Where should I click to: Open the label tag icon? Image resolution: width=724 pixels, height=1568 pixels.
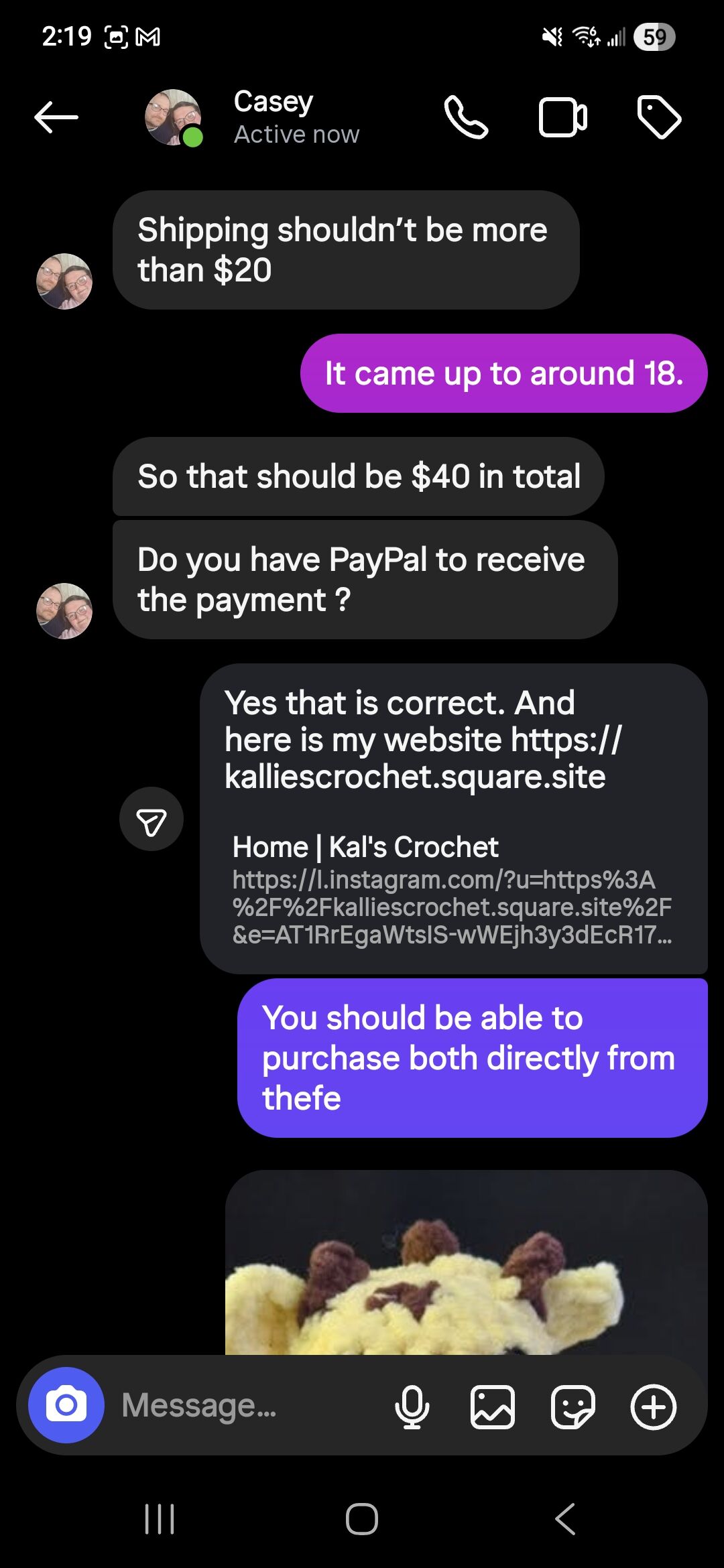coord(659,118)
